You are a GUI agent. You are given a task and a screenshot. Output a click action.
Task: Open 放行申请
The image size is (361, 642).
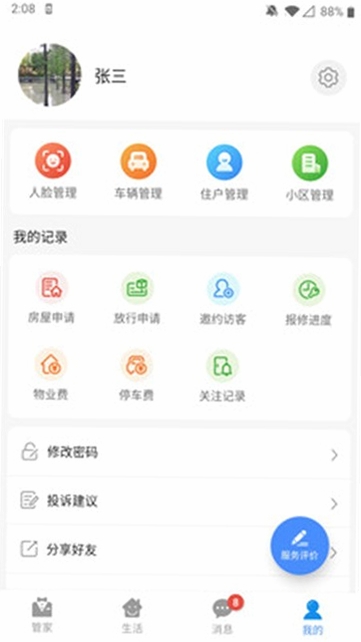137,298
